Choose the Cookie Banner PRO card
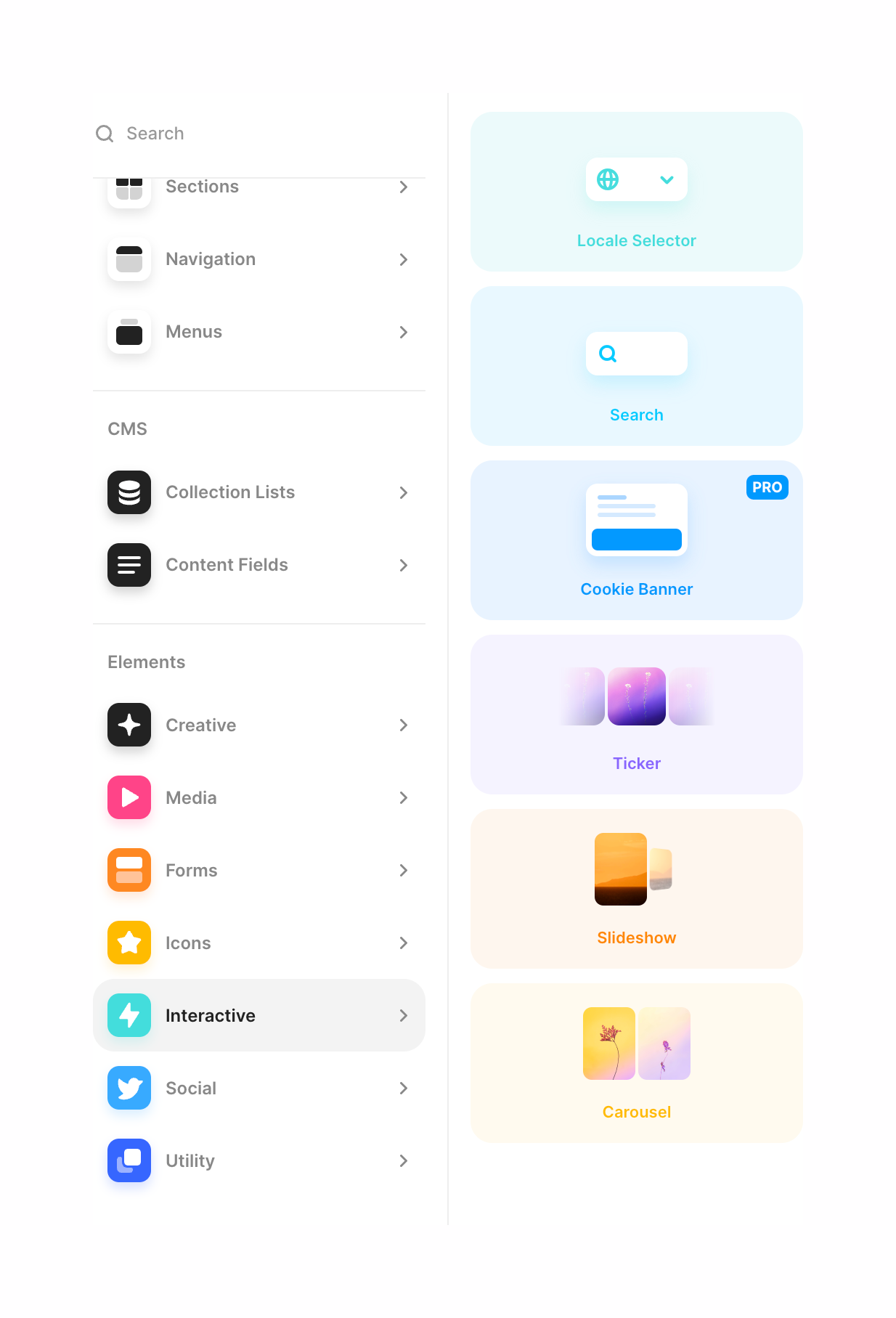 (636, 540)
